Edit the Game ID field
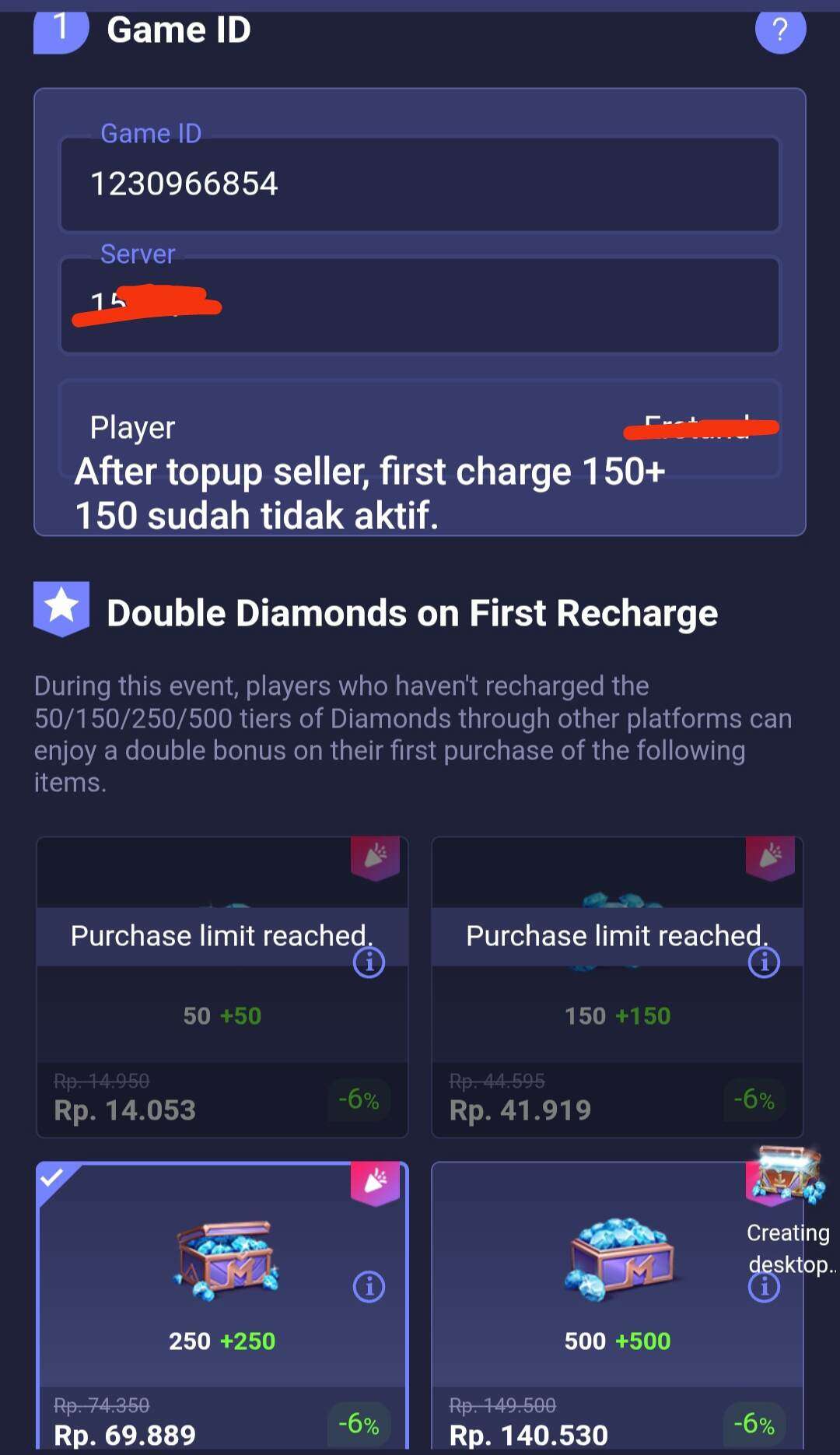The width and height of the screenshot is (840, 1455). tap(420, 184)
